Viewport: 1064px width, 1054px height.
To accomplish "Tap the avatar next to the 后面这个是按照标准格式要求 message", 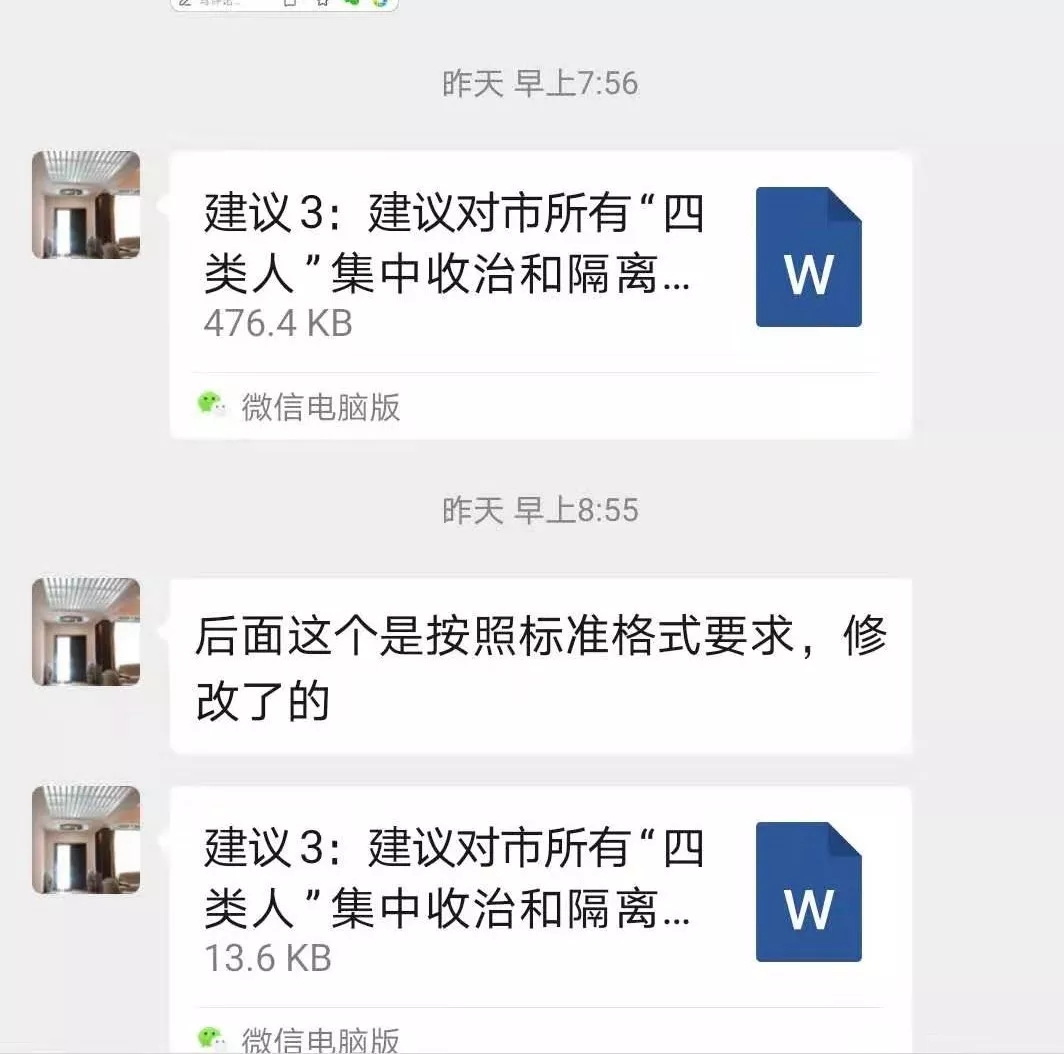I will (x=86, y=632).
